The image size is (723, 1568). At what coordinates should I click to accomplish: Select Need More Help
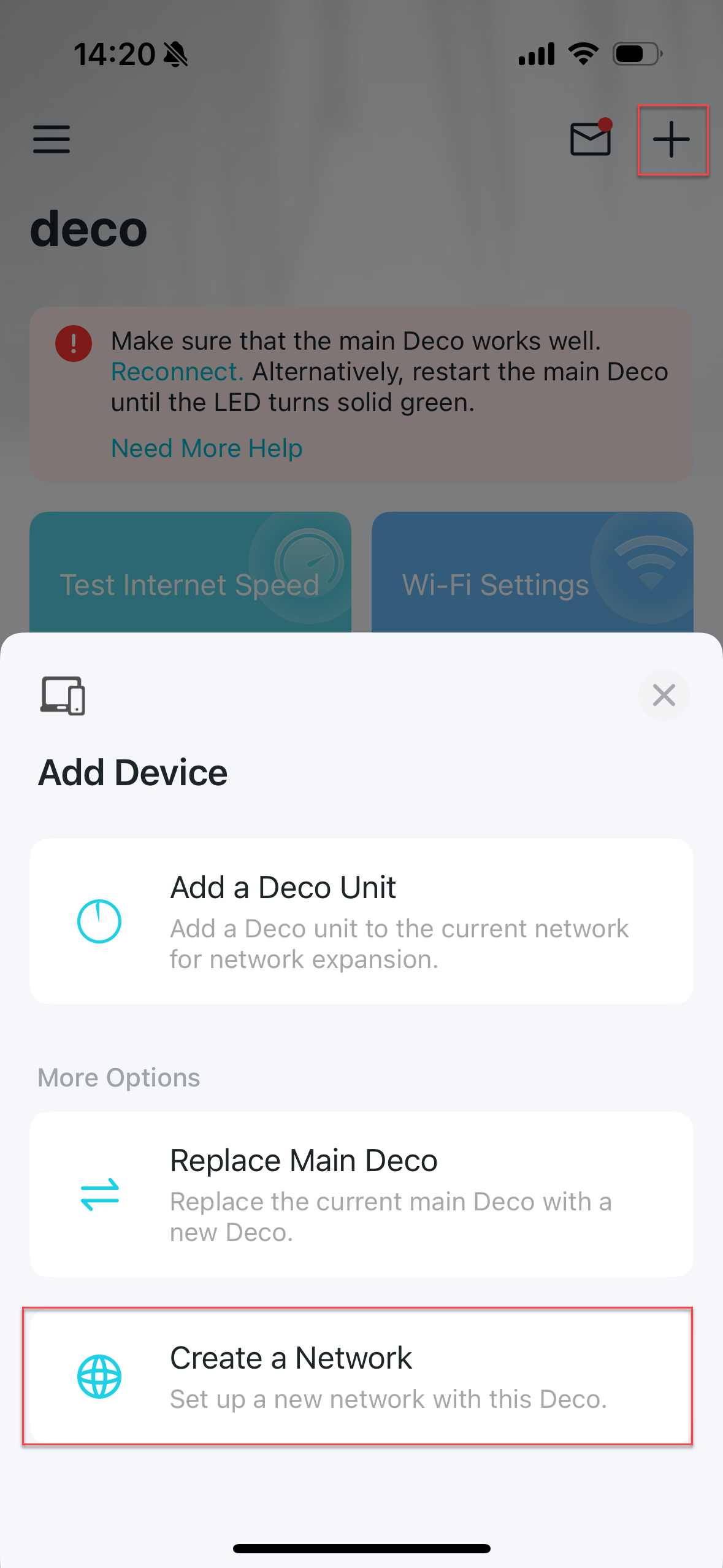[x=206, y=448]
